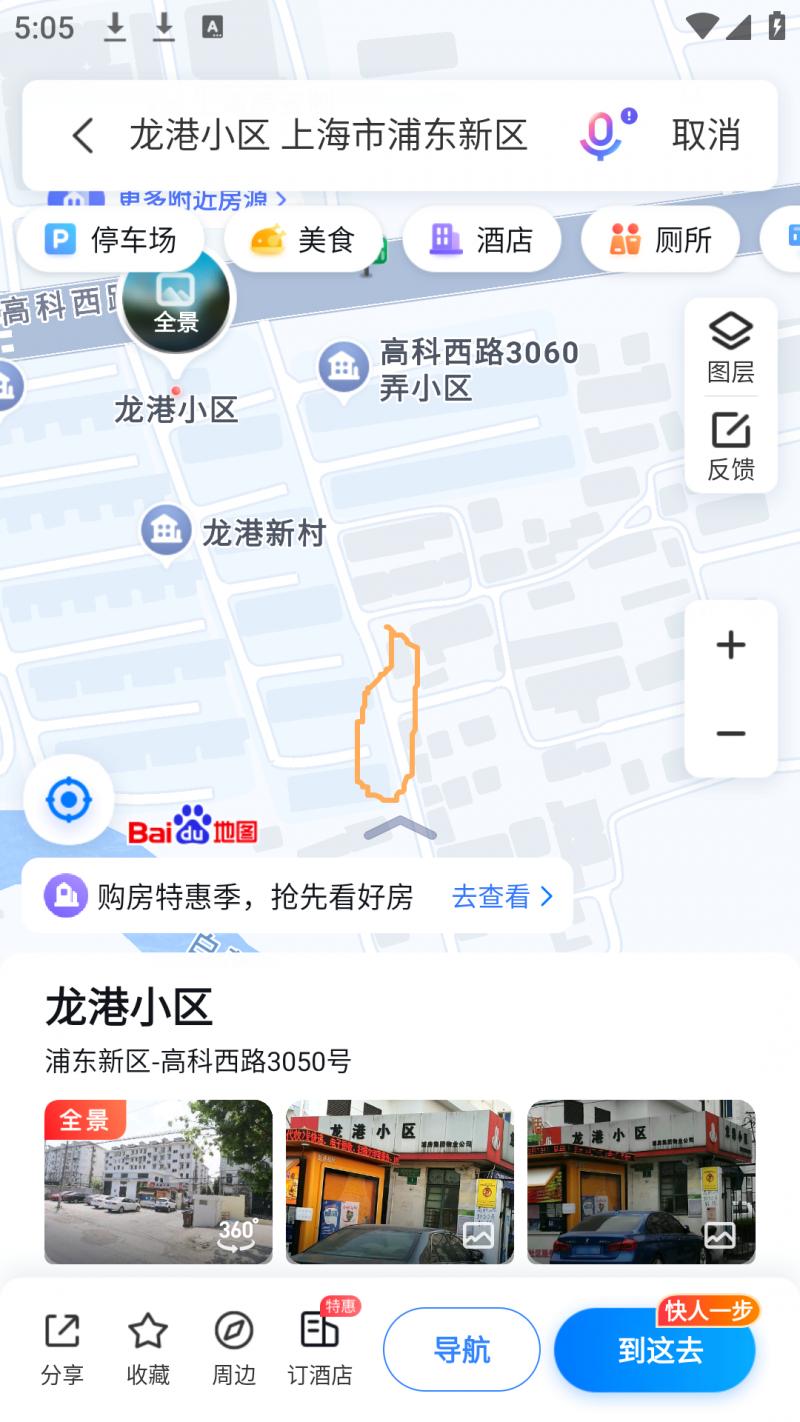
Task: Save 龙港小区 with 收藏
Action: 148,1349
